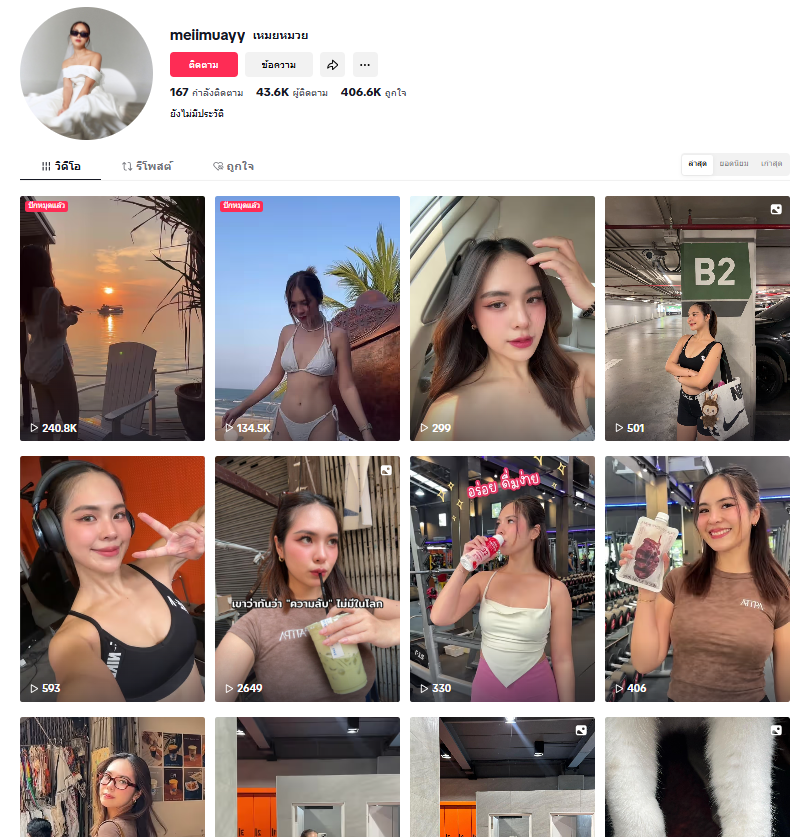Switch to the ถูกใจ liked tab

tap(233, 166)
